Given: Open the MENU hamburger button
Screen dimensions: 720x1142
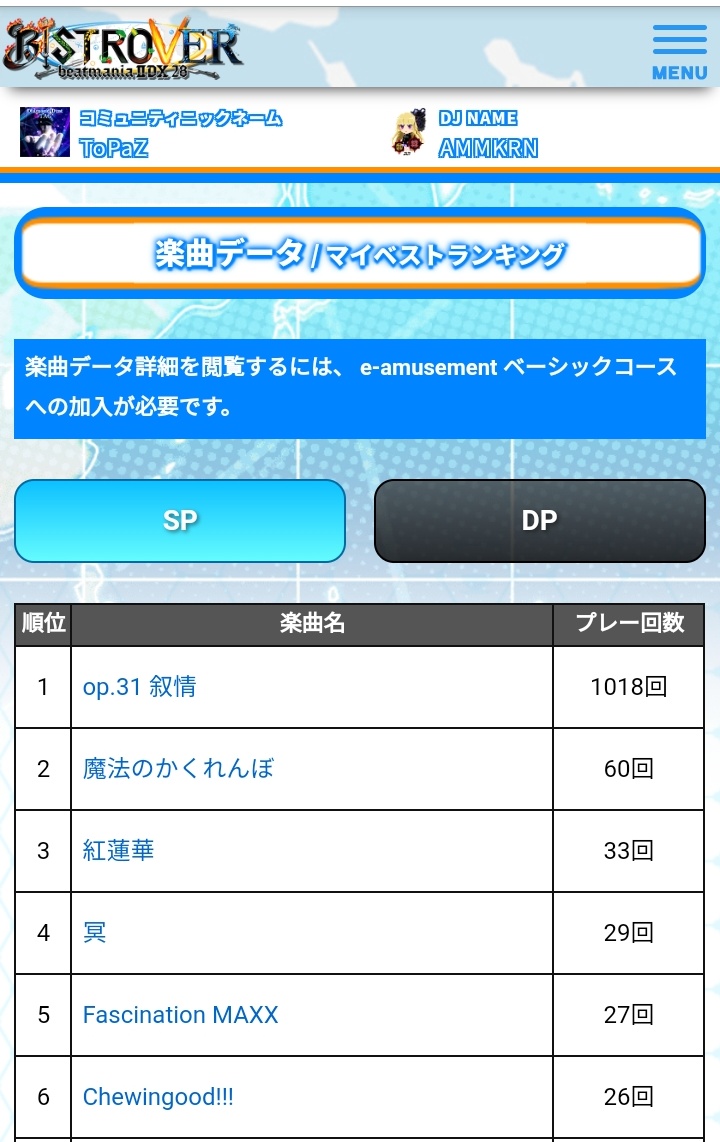Looking at the screenshot, I should click(679, 50).
